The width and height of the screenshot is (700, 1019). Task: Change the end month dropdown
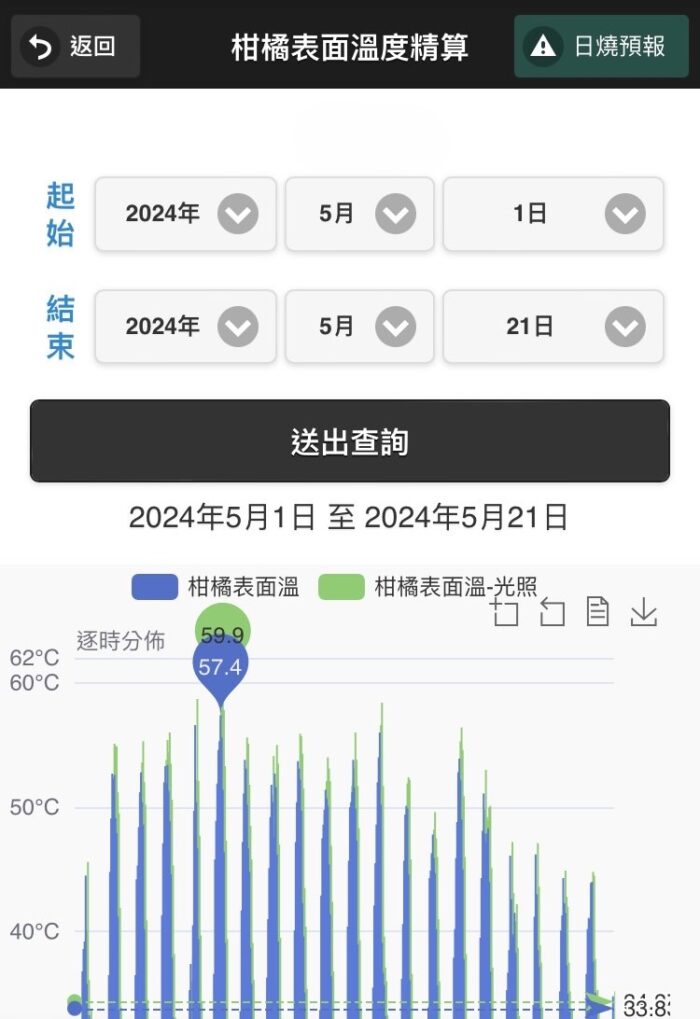tap(359, 327)
